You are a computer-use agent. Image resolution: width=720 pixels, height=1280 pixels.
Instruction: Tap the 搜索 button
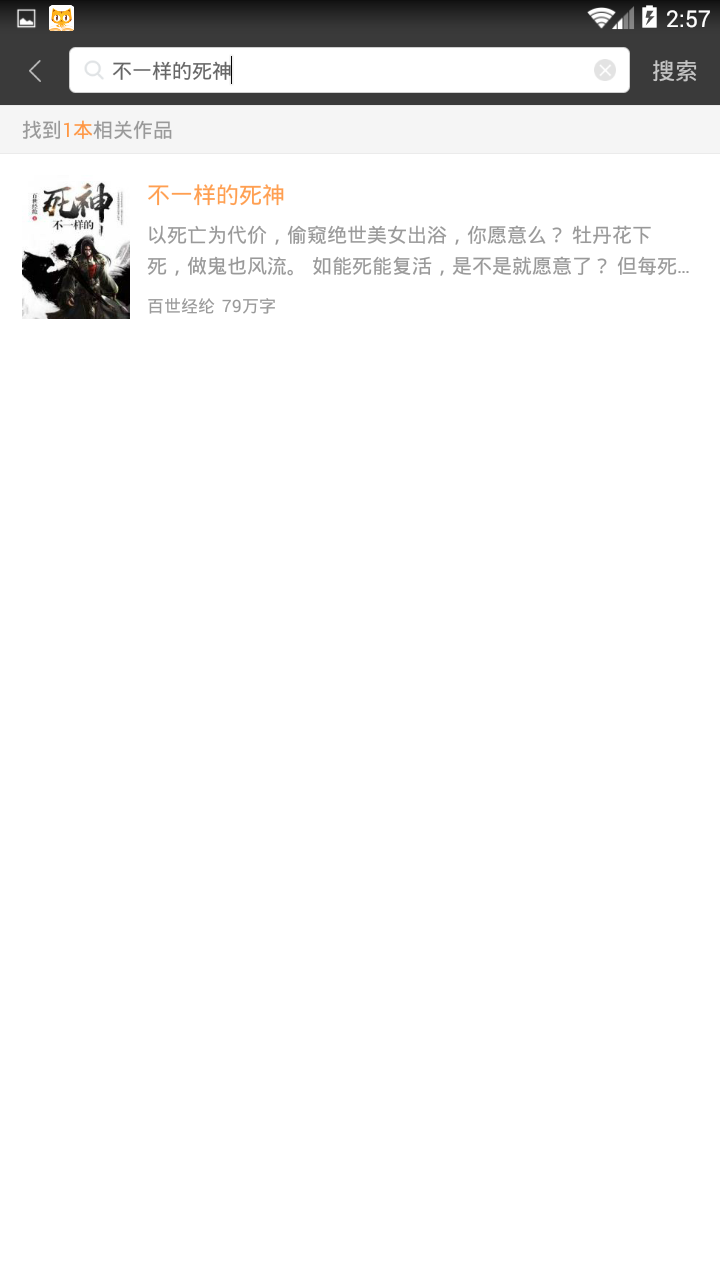(674, 71)
